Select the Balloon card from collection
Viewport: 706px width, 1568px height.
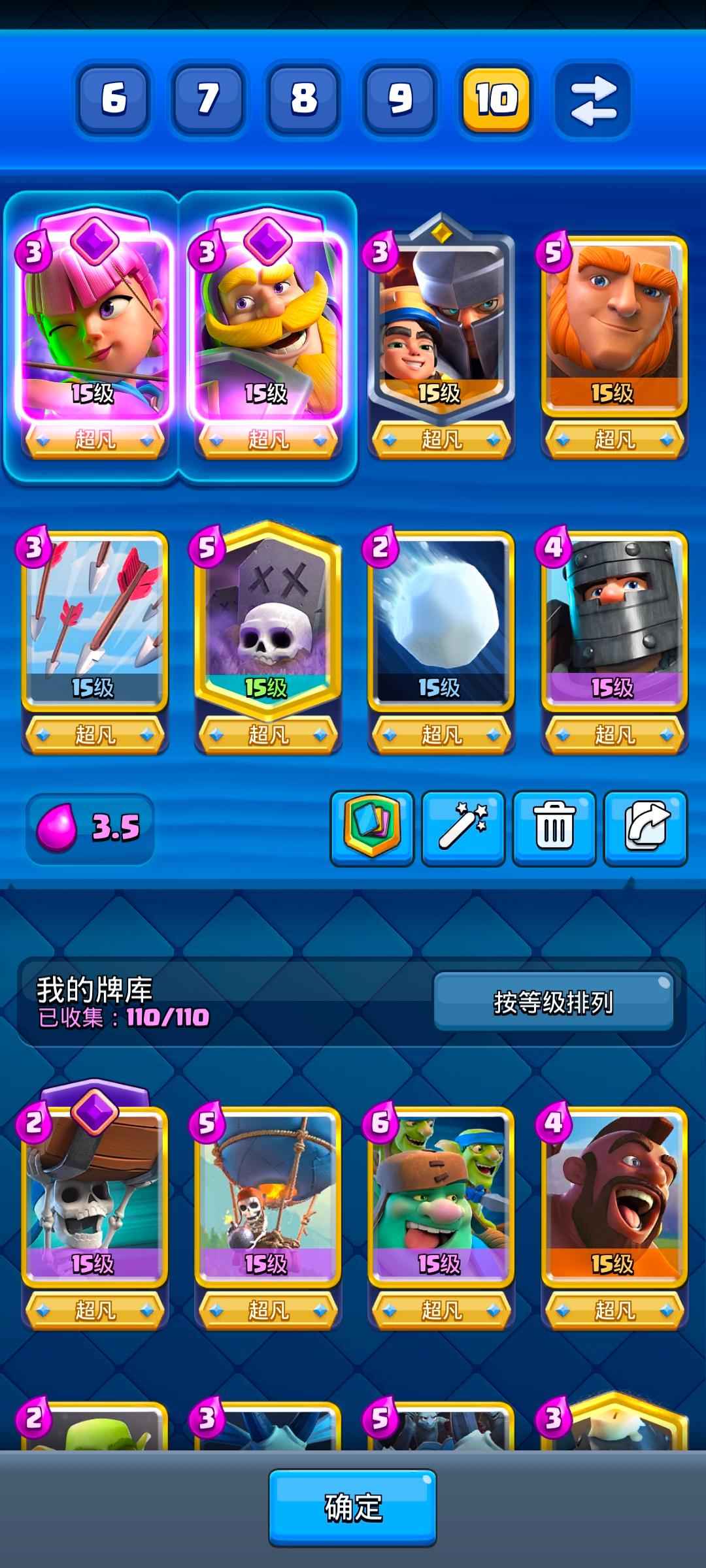(267, 1196)
